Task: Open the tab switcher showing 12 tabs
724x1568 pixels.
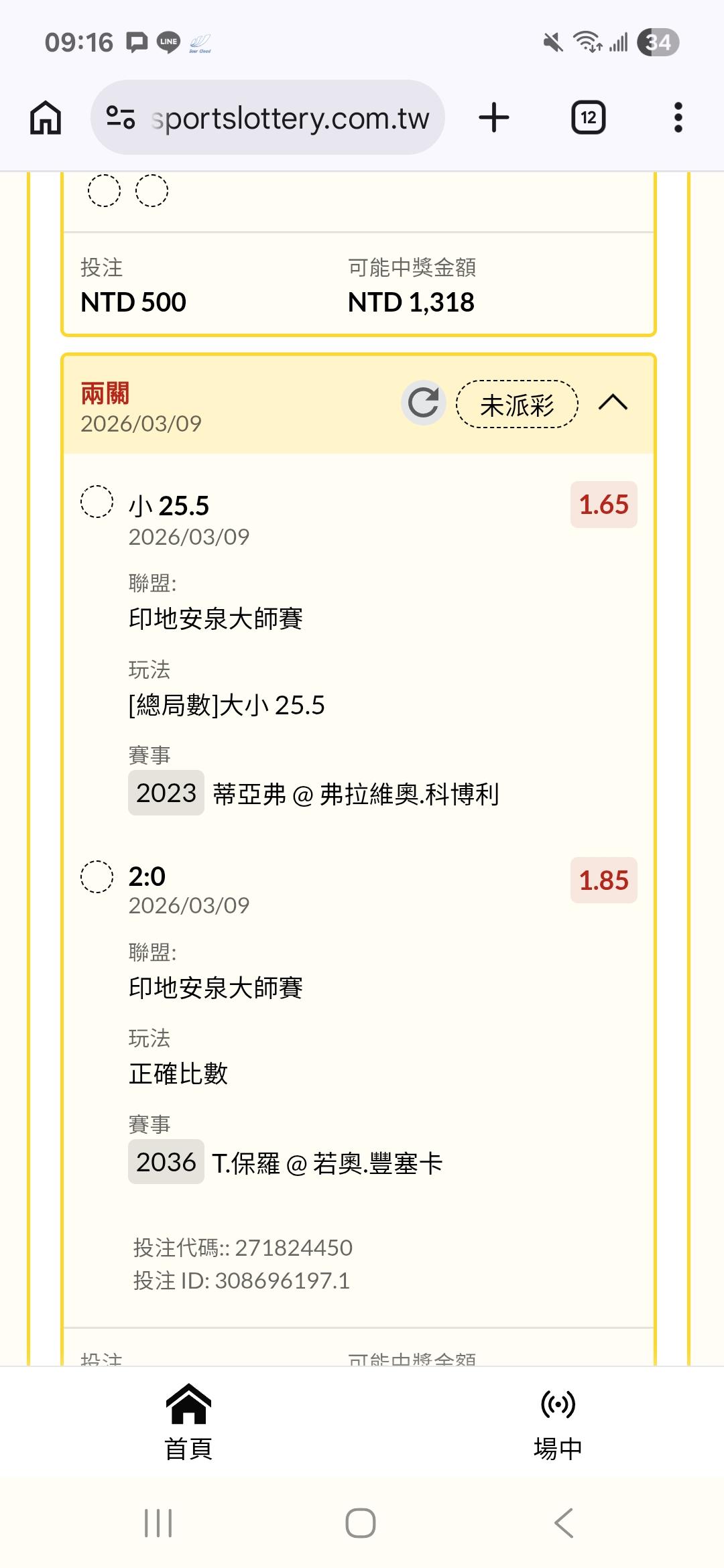Action: click(588, 118)
